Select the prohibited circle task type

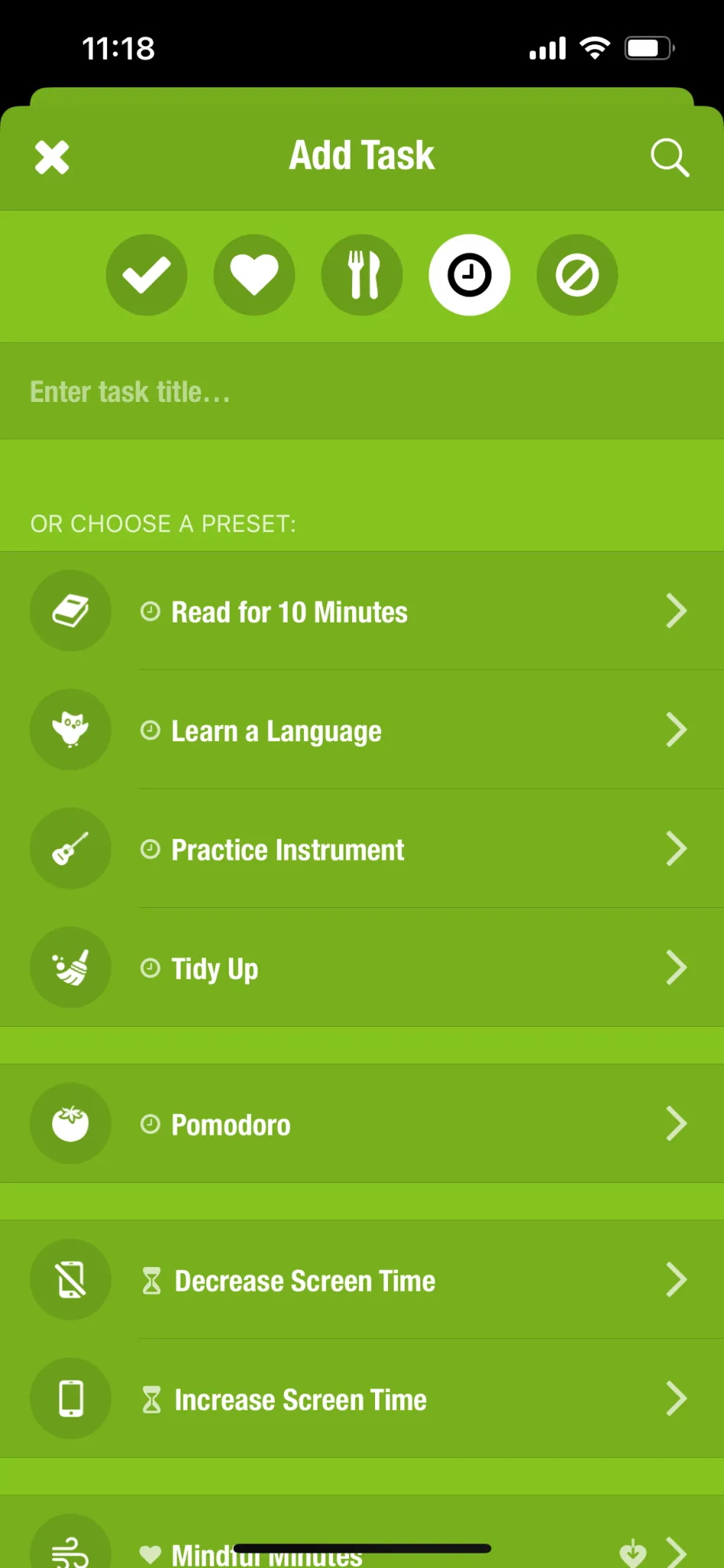pyautogui.click(x=577, y=275)
